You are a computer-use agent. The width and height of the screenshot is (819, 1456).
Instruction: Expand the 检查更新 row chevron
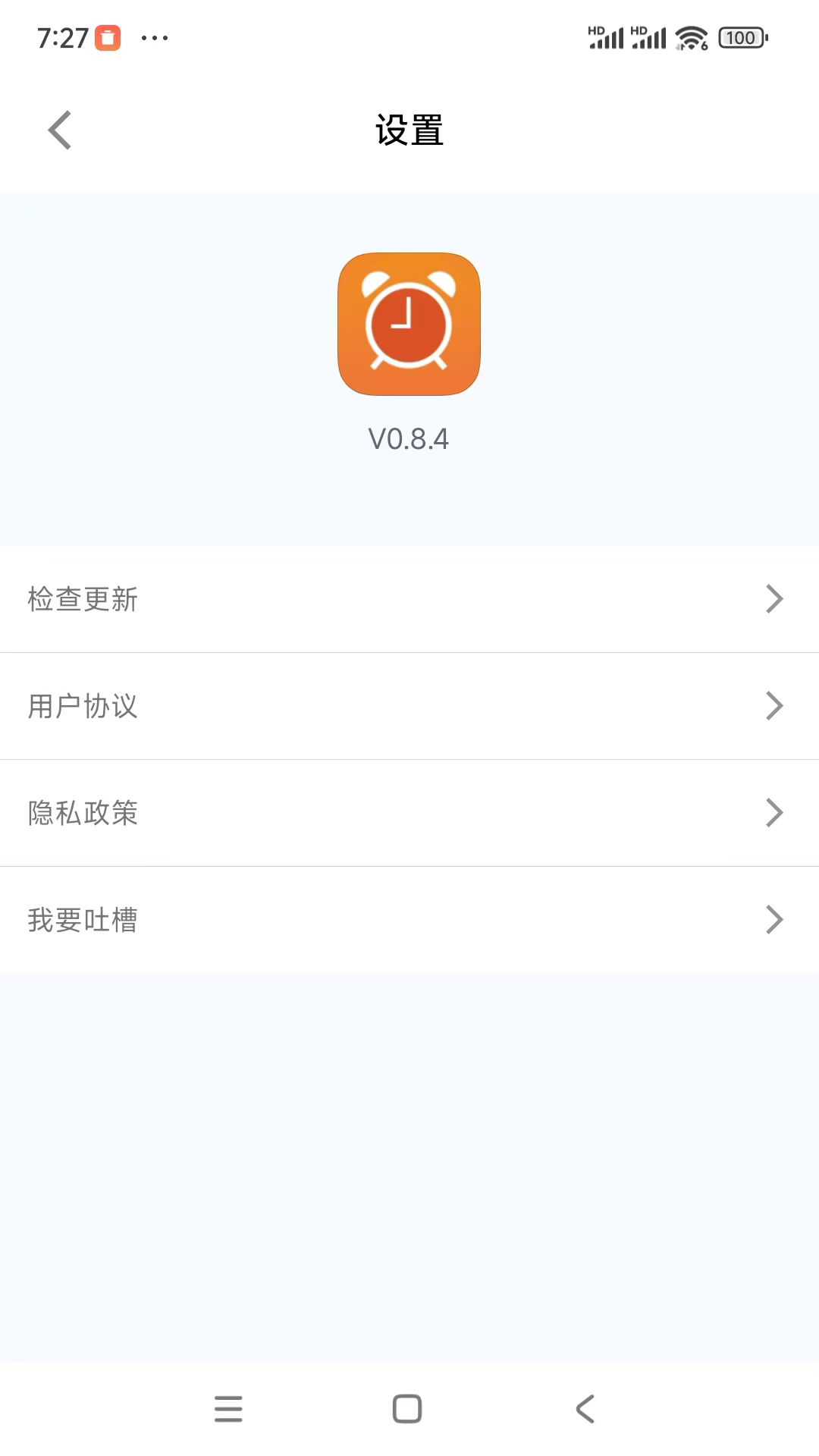point(775,598)
